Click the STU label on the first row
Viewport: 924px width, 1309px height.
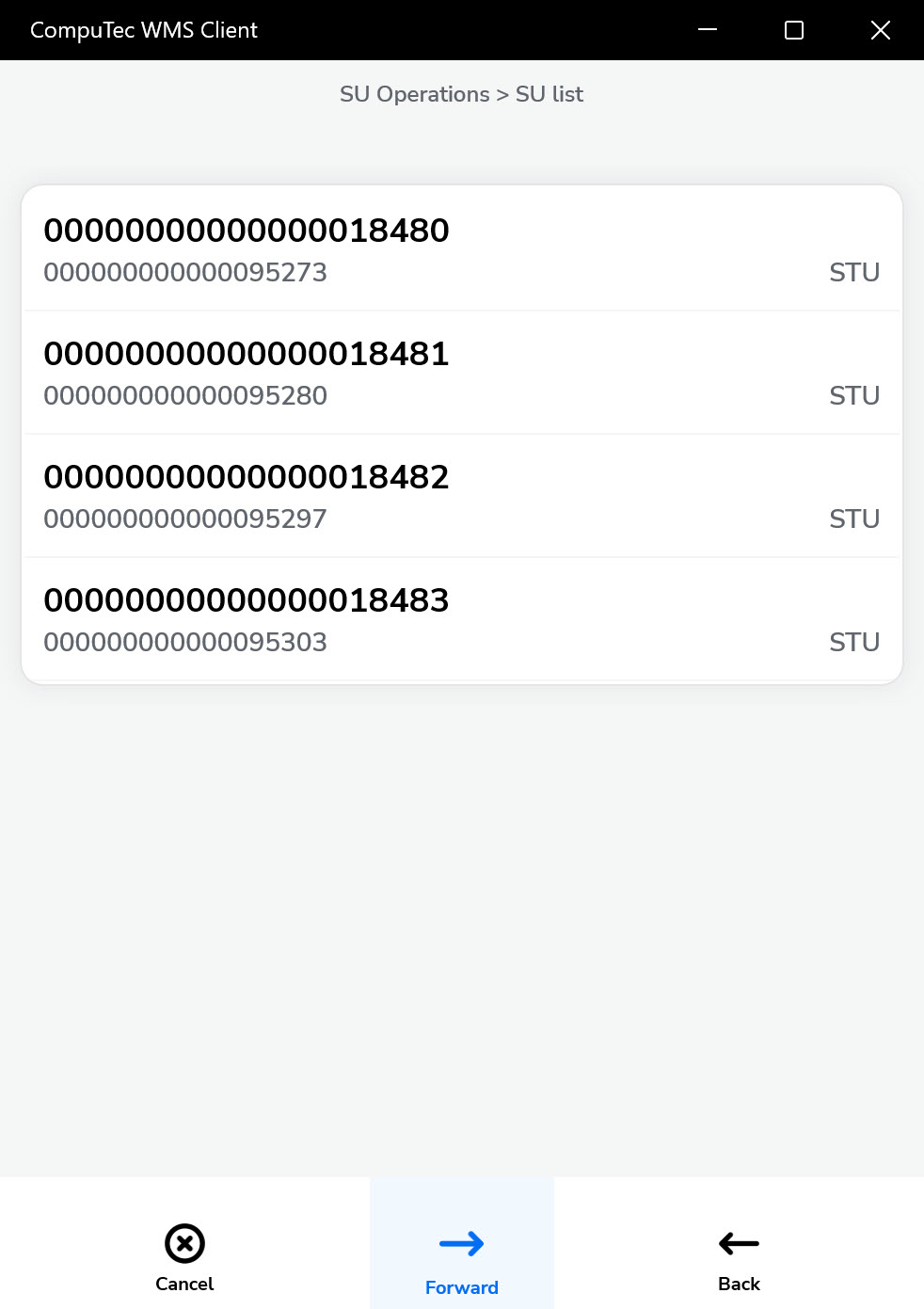[853, 272]
